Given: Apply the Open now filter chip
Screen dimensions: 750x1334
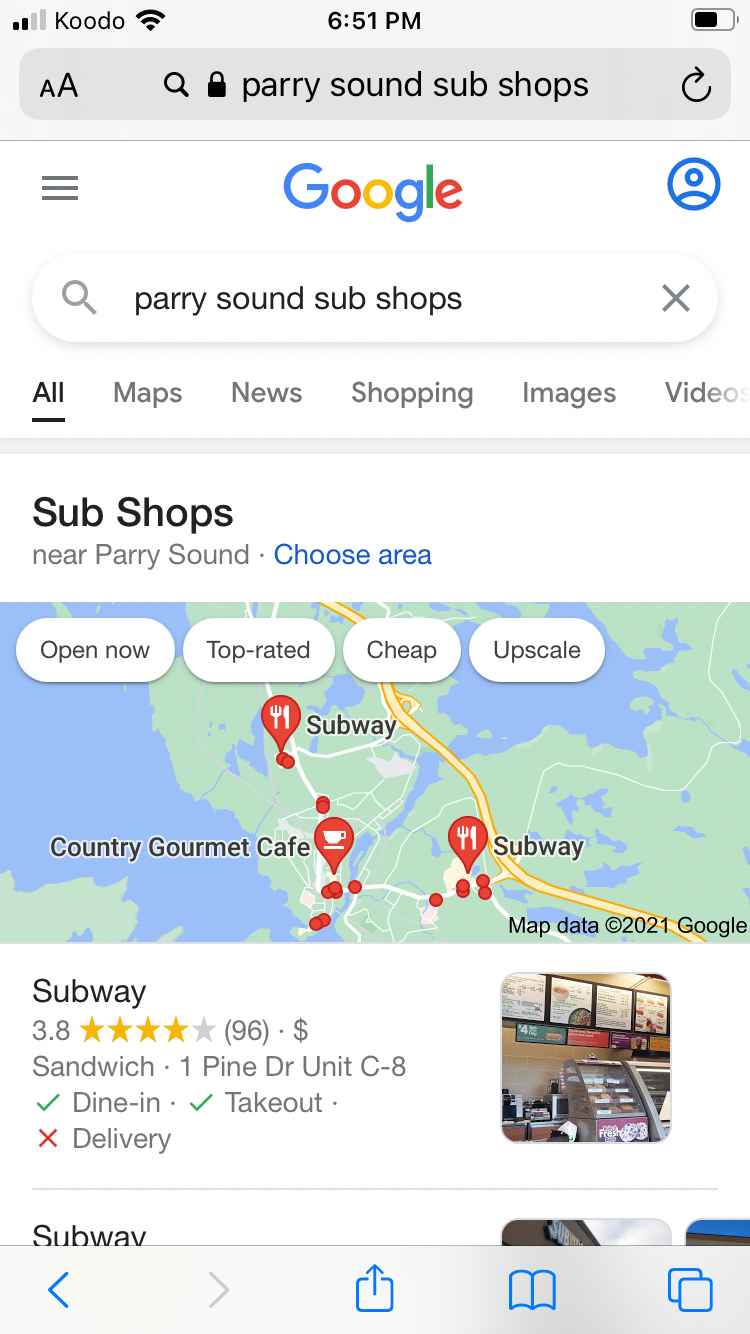Looking at the screenshot, I should pos(95,650).
